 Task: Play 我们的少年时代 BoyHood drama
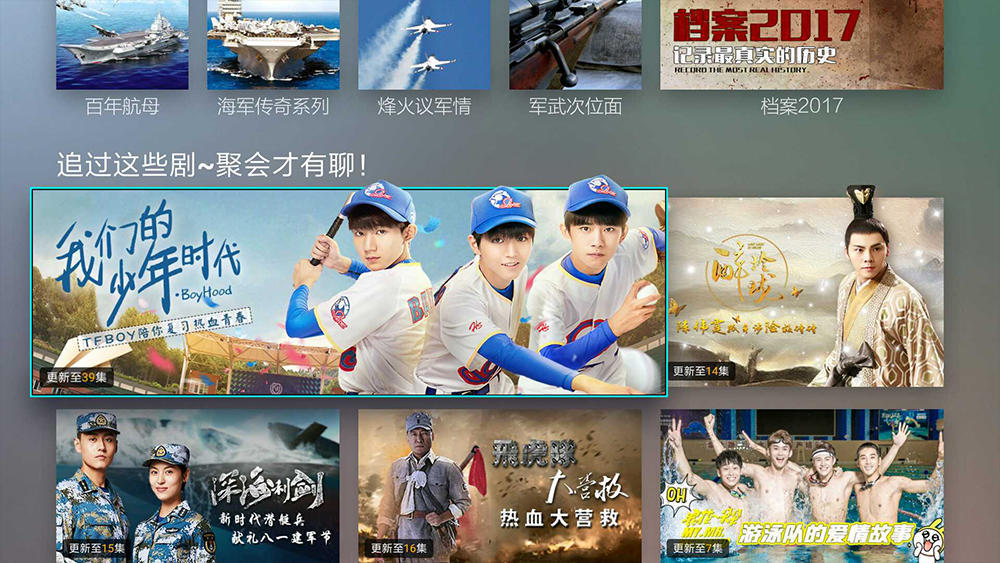[349, 291]
